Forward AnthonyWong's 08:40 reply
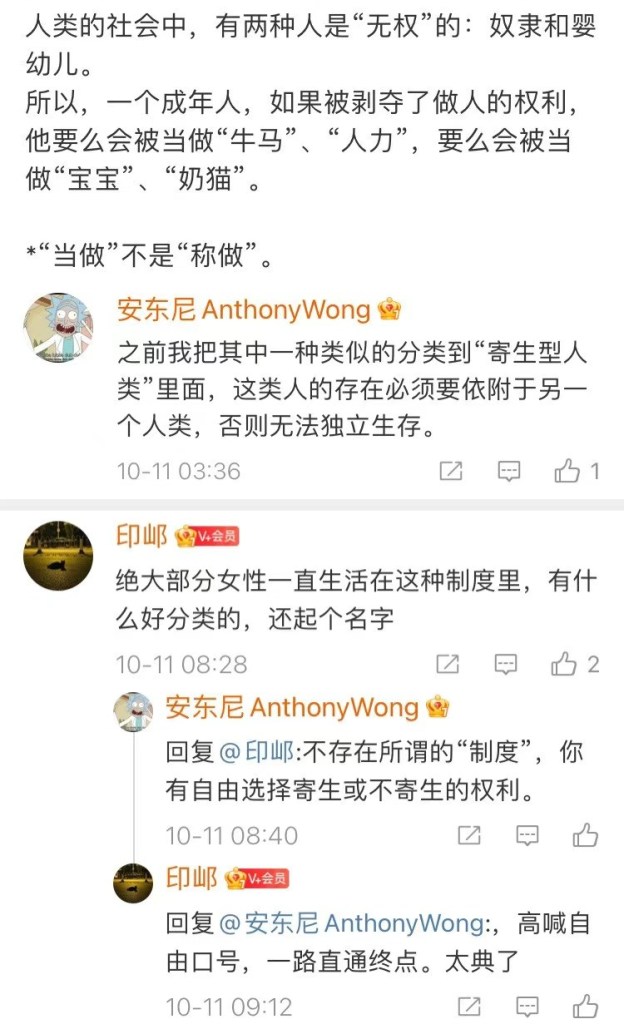The width and height of the screenshot is (624, 1024). click(x=468, y=835)
